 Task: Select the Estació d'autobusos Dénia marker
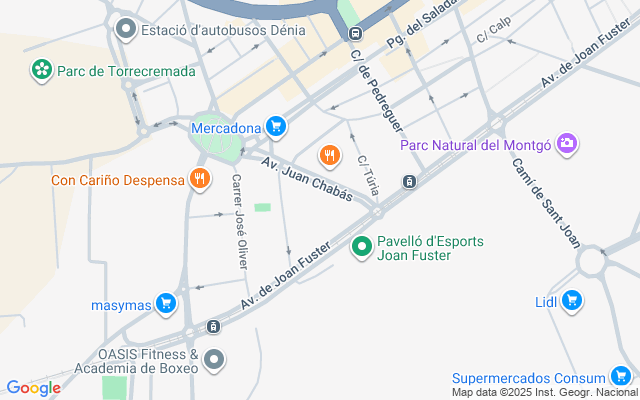tap(125, 29)
